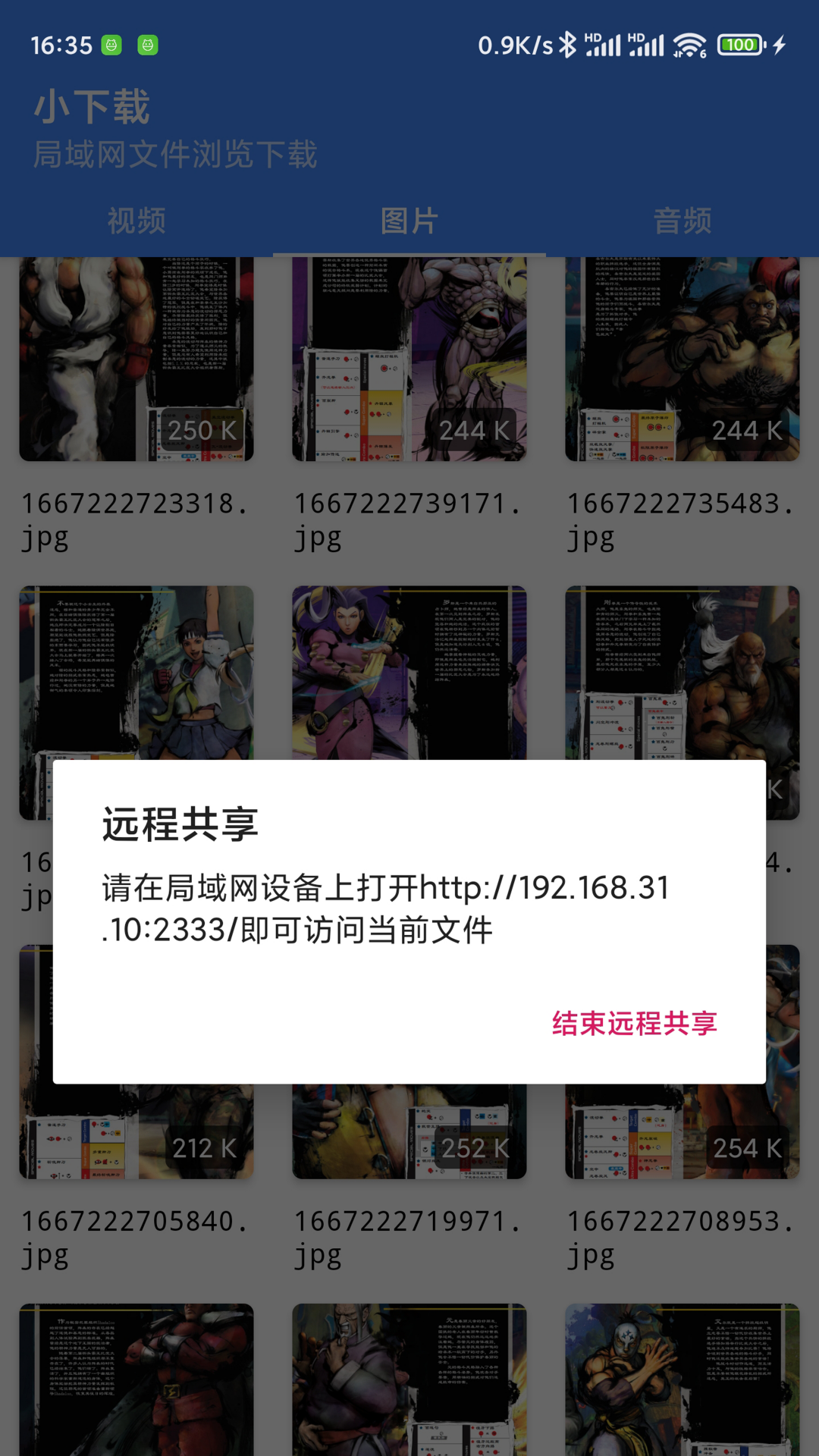This screenshot has height=1456, width=819.
Task: Open image 1667222735483.jpg
Action: click(682, 360)
